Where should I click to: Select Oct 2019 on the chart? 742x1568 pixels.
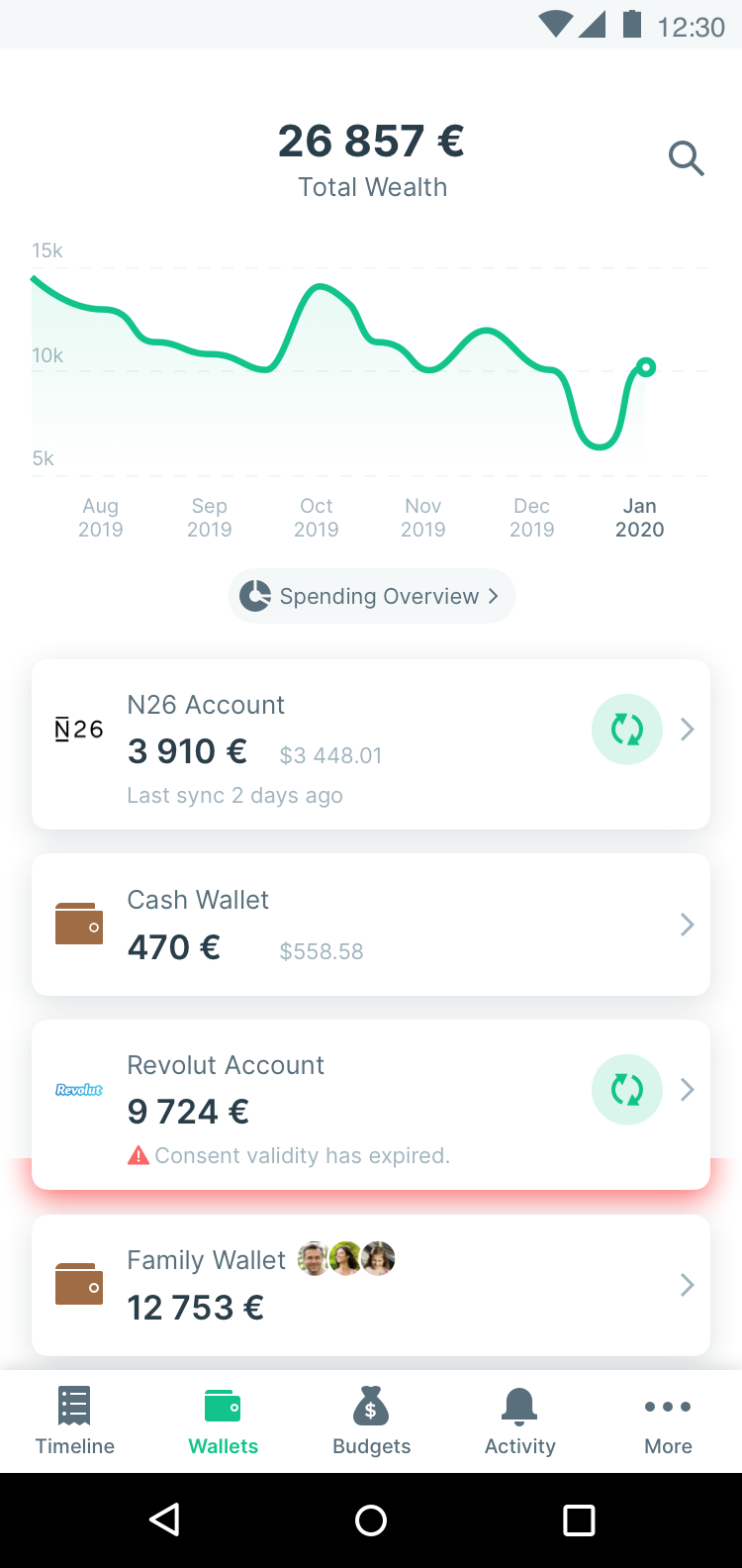click(x=317, y=518)
